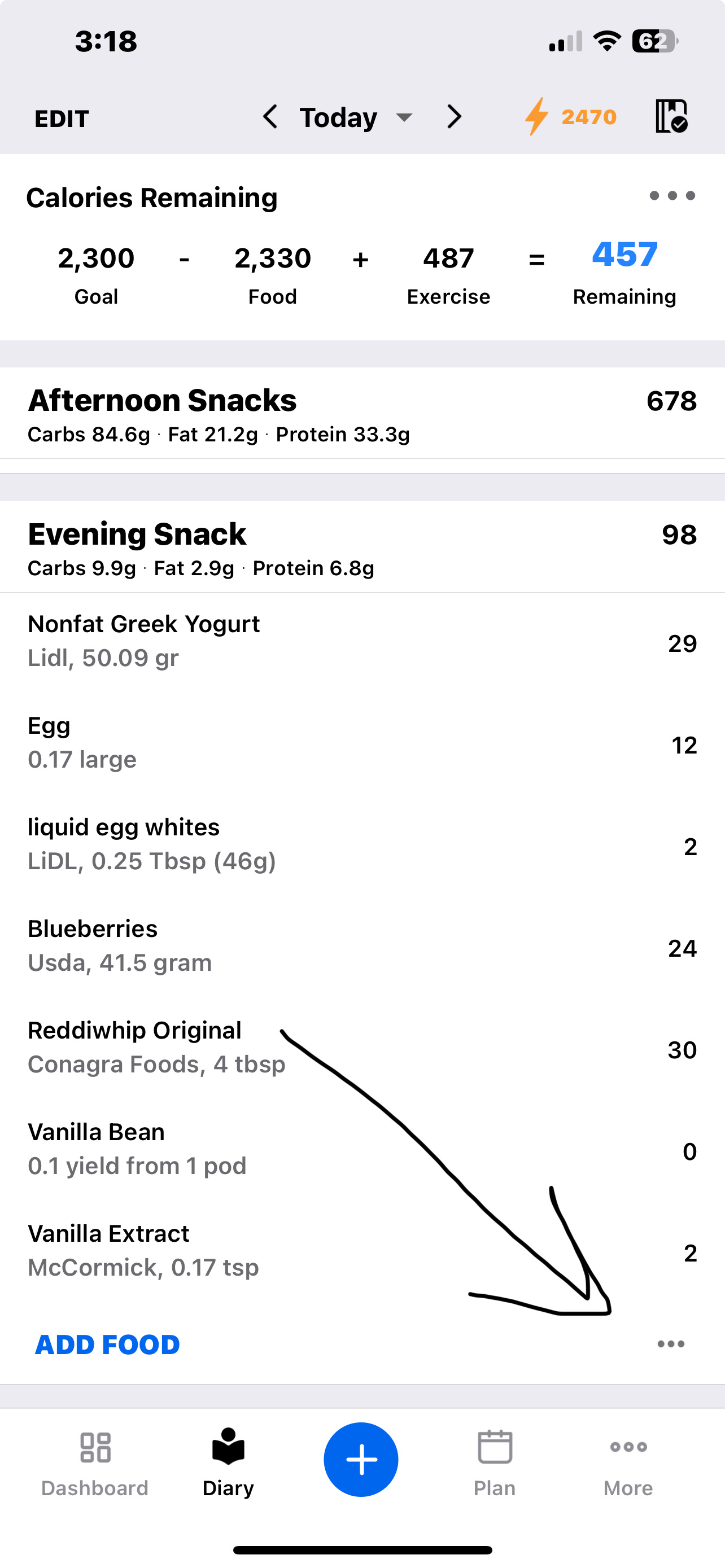The height and width of the screenshot is (1568, 725).
Task: Expand the Afternoon Snacks section
Action: tap(361, 414)
